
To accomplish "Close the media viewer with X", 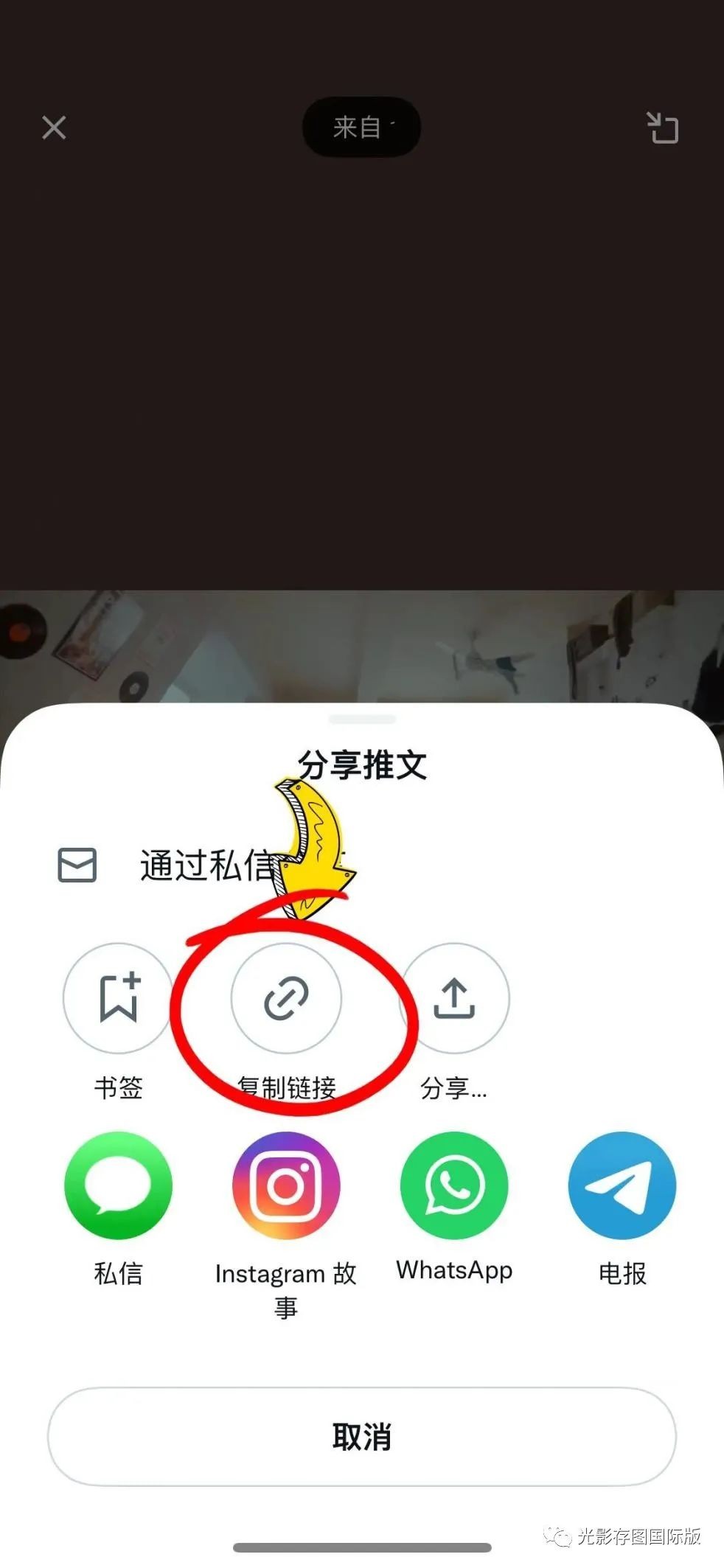I will (54, 128).
